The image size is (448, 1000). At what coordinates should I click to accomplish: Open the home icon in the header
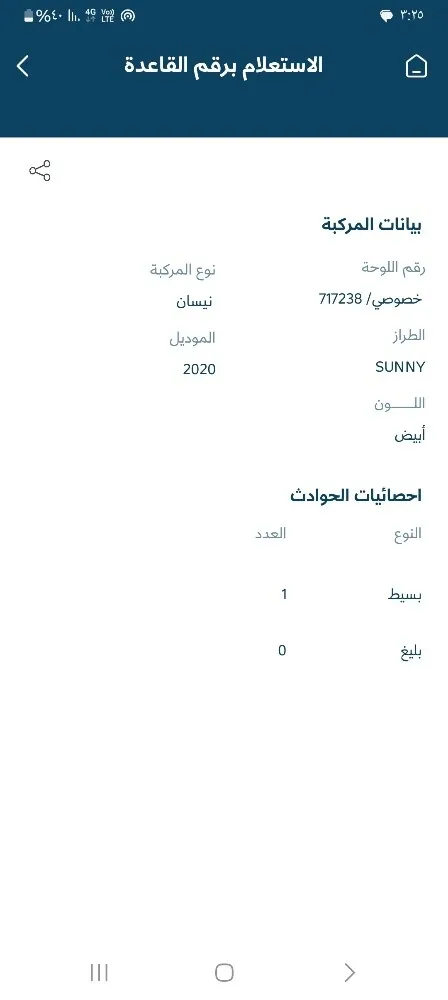pos(416,66)
